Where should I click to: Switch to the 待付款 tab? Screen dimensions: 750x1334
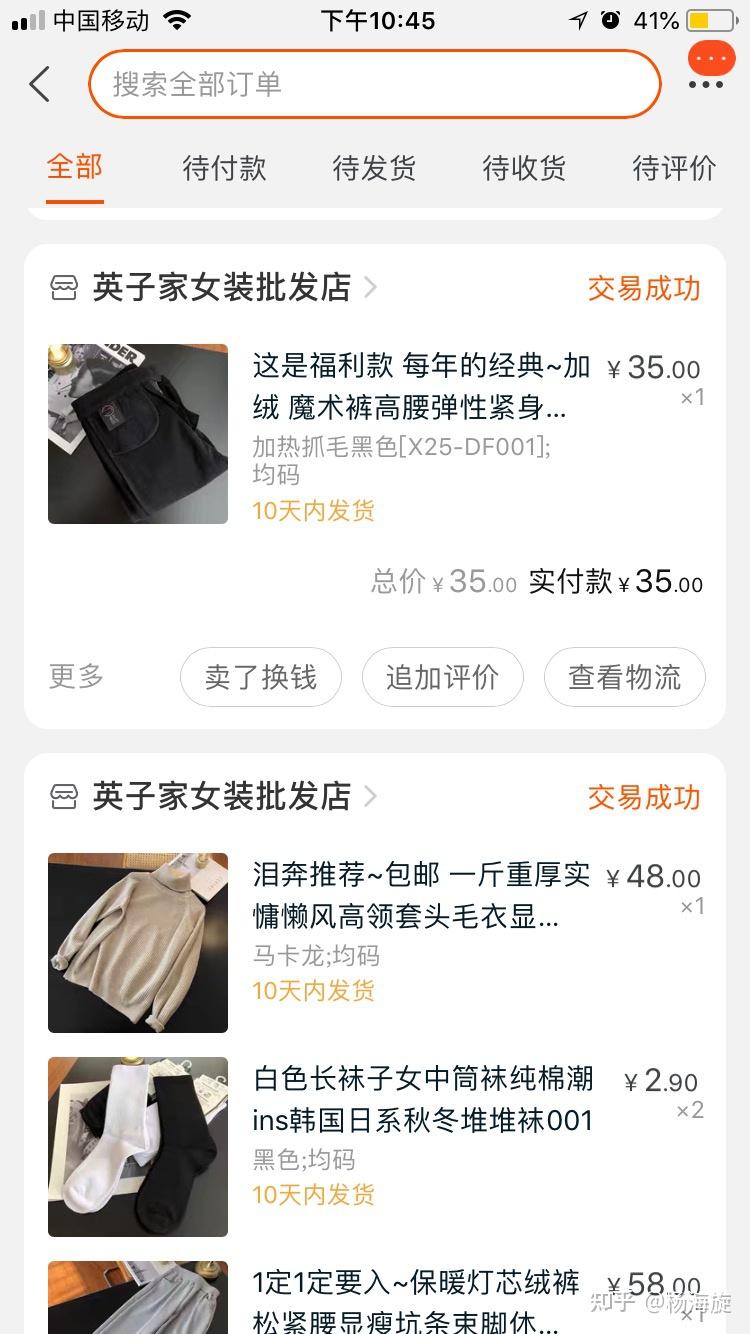pyautogui.click(x=224, y=168)
